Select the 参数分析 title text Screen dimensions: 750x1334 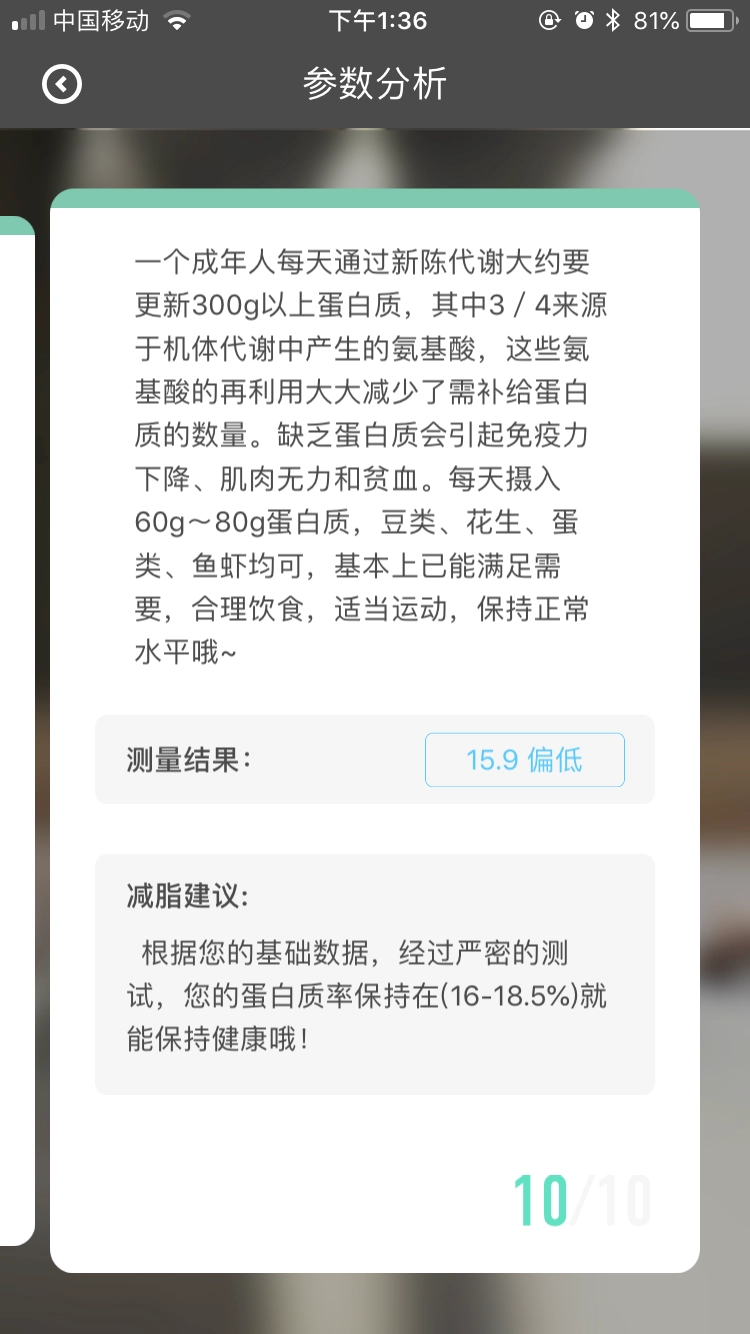click(374, 84)
